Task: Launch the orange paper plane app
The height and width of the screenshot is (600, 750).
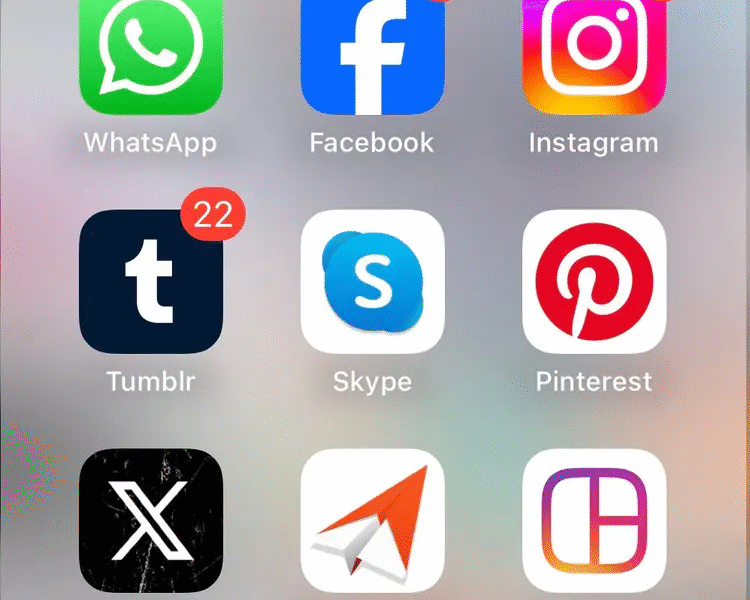Action: click(372, 520)
